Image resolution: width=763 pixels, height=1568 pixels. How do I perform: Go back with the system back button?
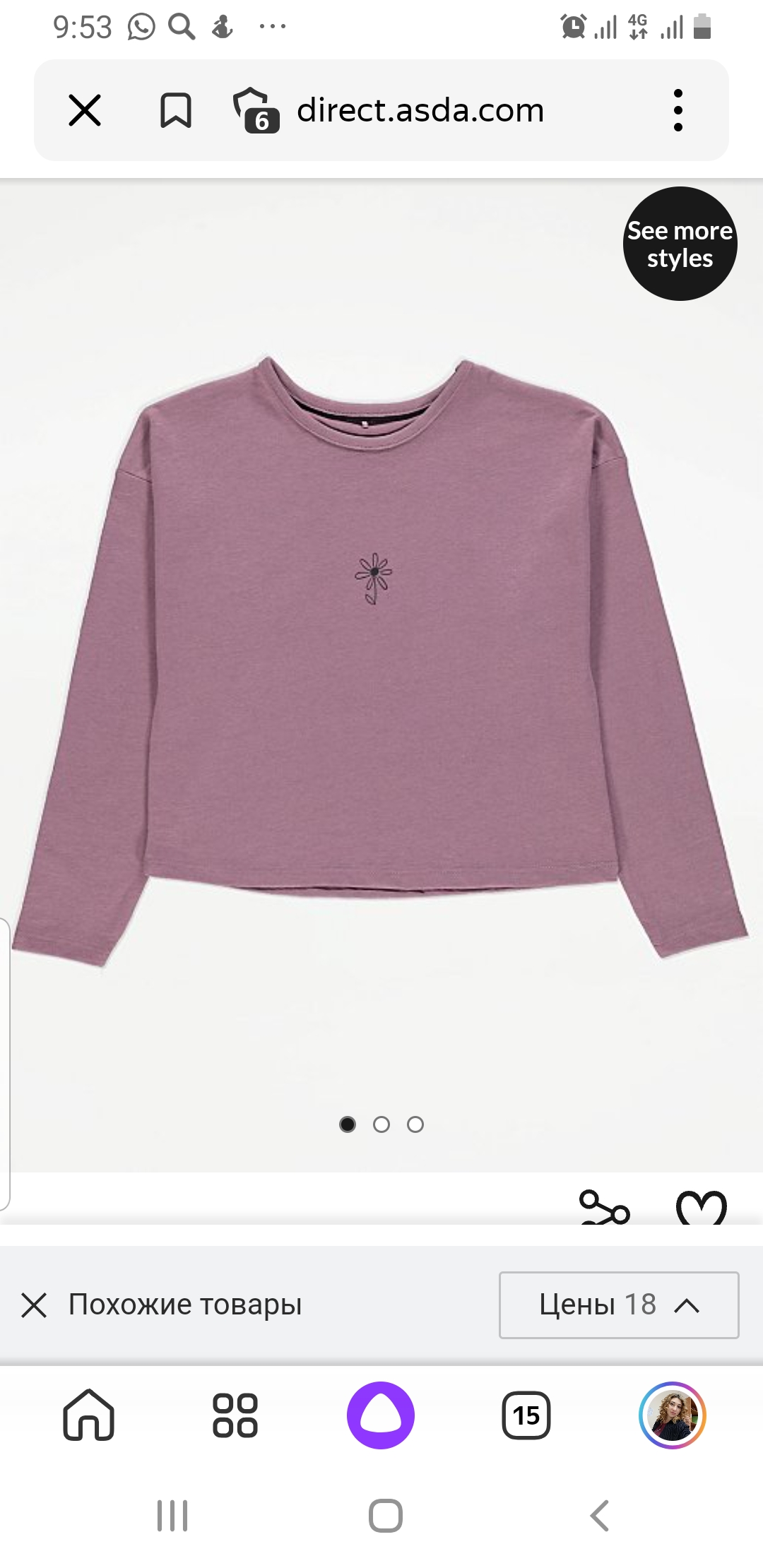[x=599, y=1516]
